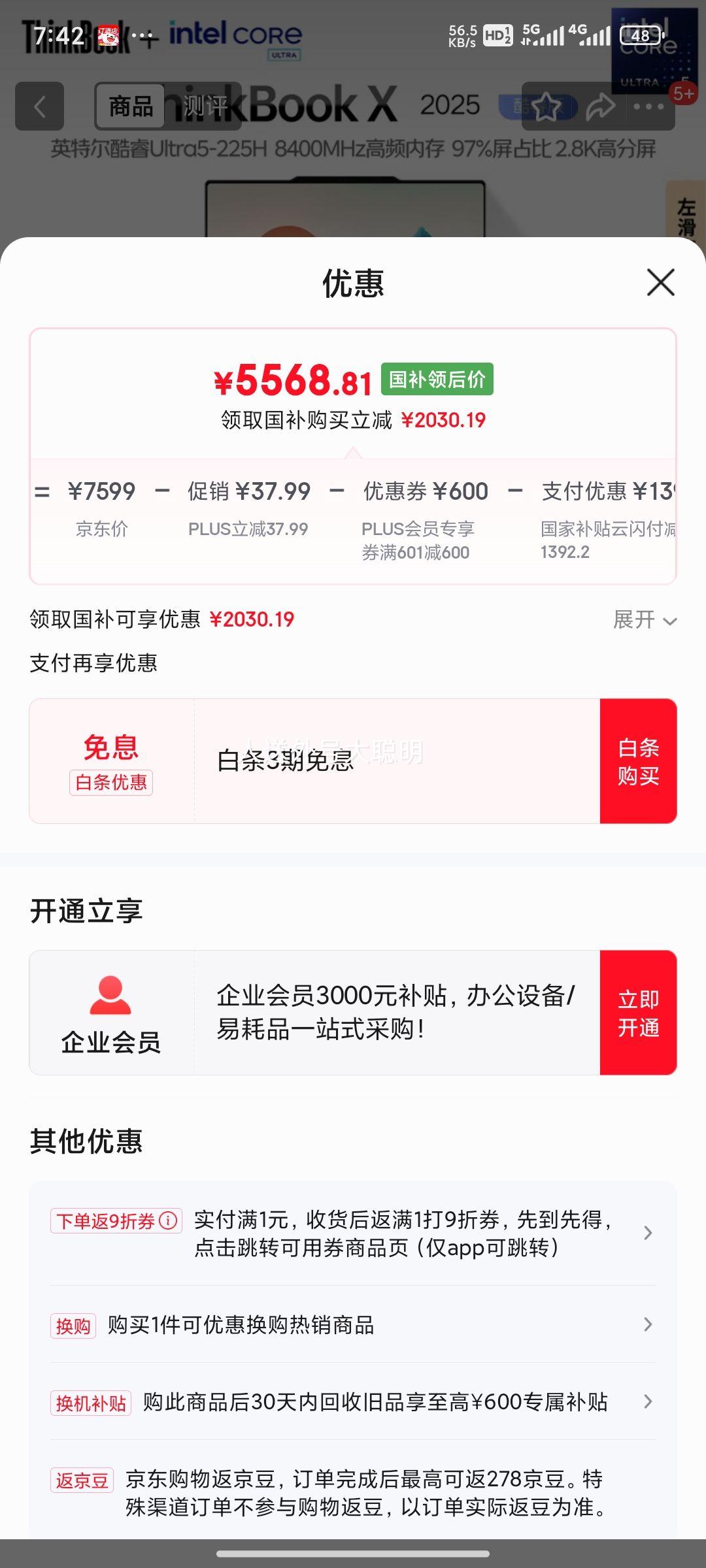Screen dimensions: 706x1568
Task: Open the three-dot more options menu
Action: click(648, 106)
